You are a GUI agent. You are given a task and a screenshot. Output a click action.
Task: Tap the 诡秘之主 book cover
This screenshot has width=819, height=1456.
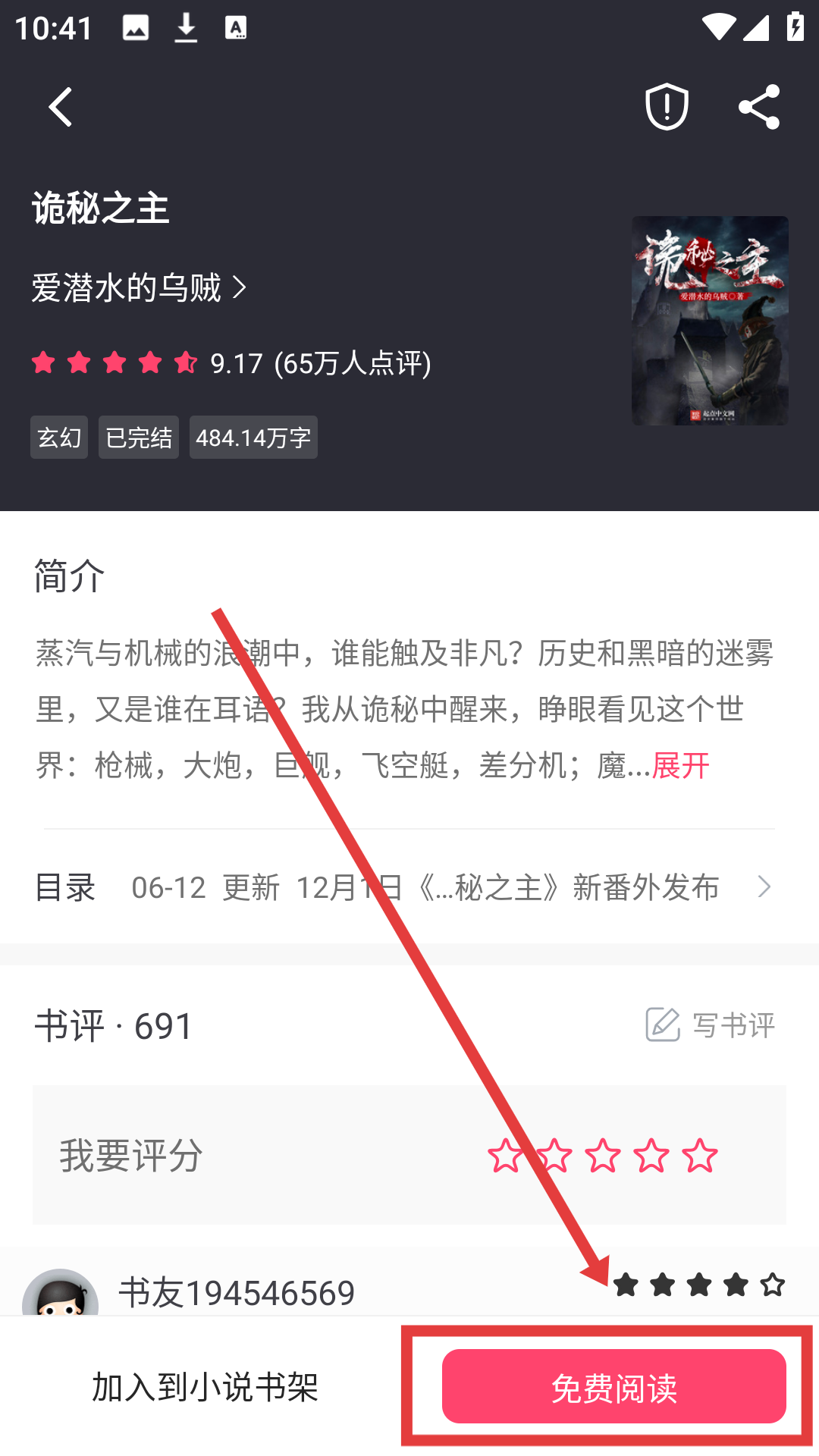coord(710,320)
